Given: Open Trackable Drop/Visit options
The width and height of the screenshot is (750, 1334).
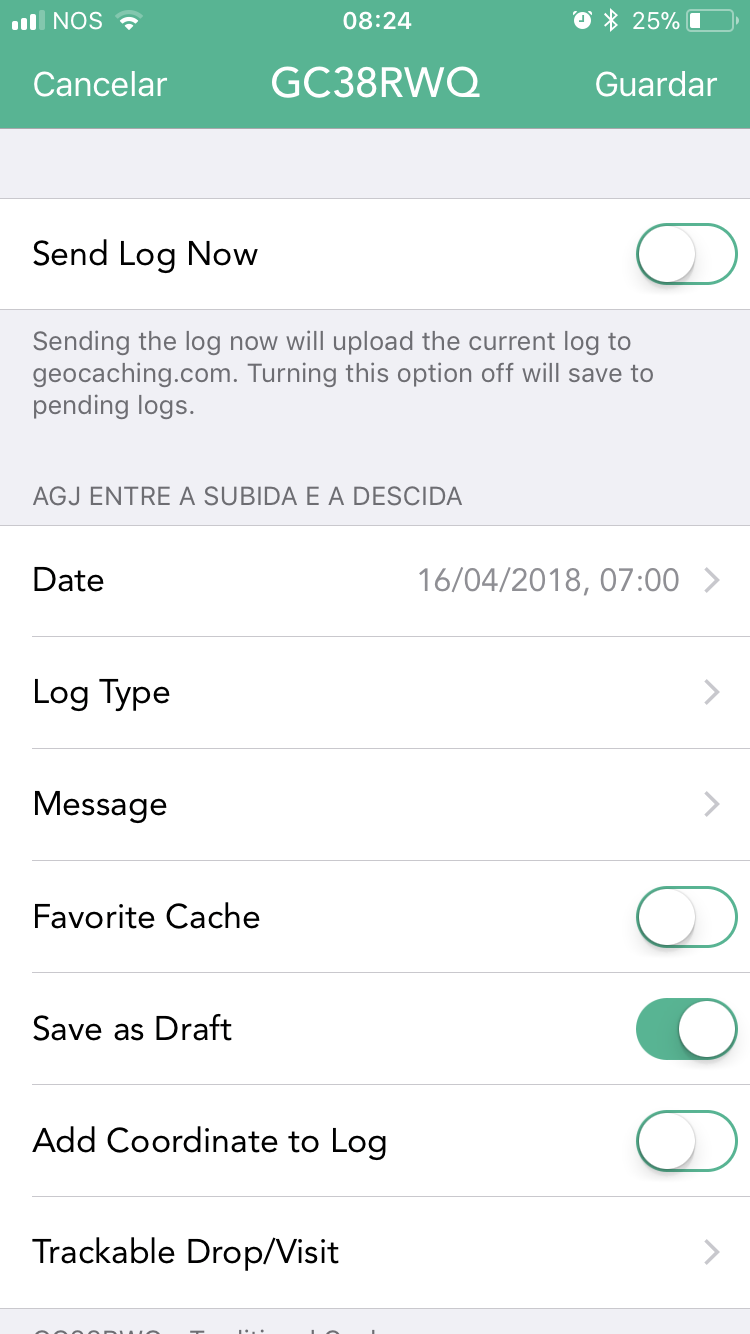Looking at the screenshot, I should [x=375, y=1252].
